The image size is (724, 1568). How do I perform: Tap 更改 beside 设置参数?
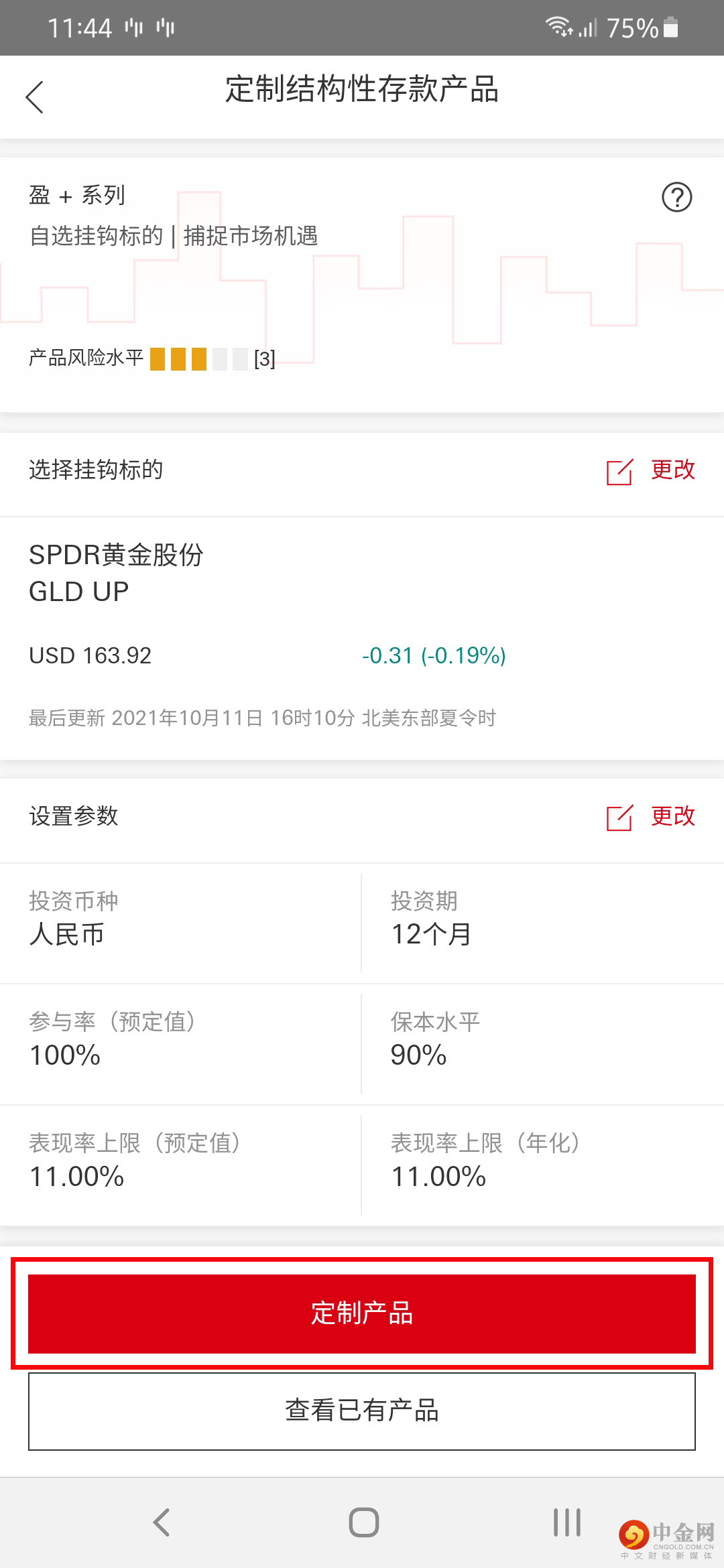652,817
